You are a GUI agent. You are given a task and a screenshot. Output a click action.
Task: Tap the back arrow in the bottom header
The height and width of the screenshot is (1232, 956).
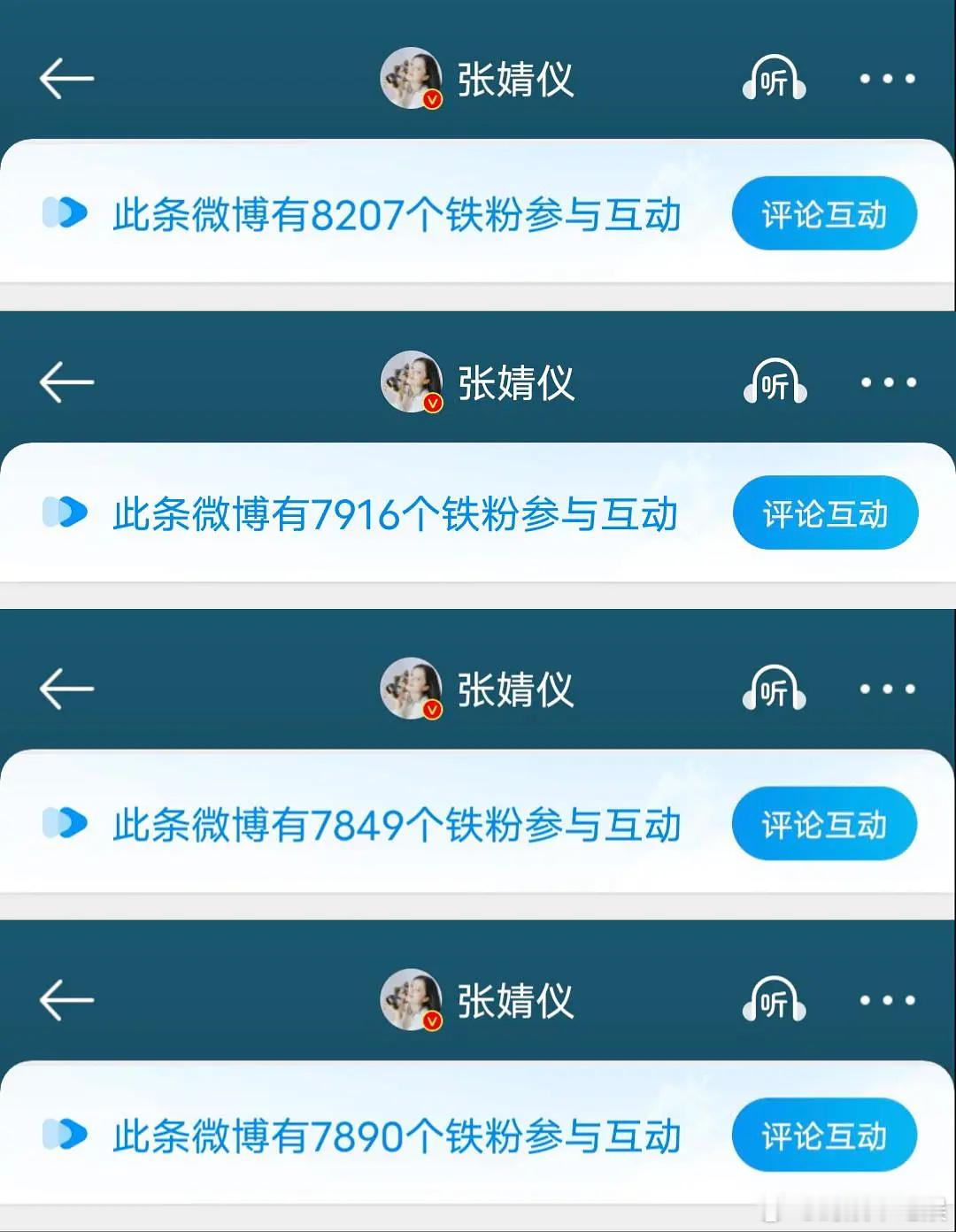[66, 1000]
